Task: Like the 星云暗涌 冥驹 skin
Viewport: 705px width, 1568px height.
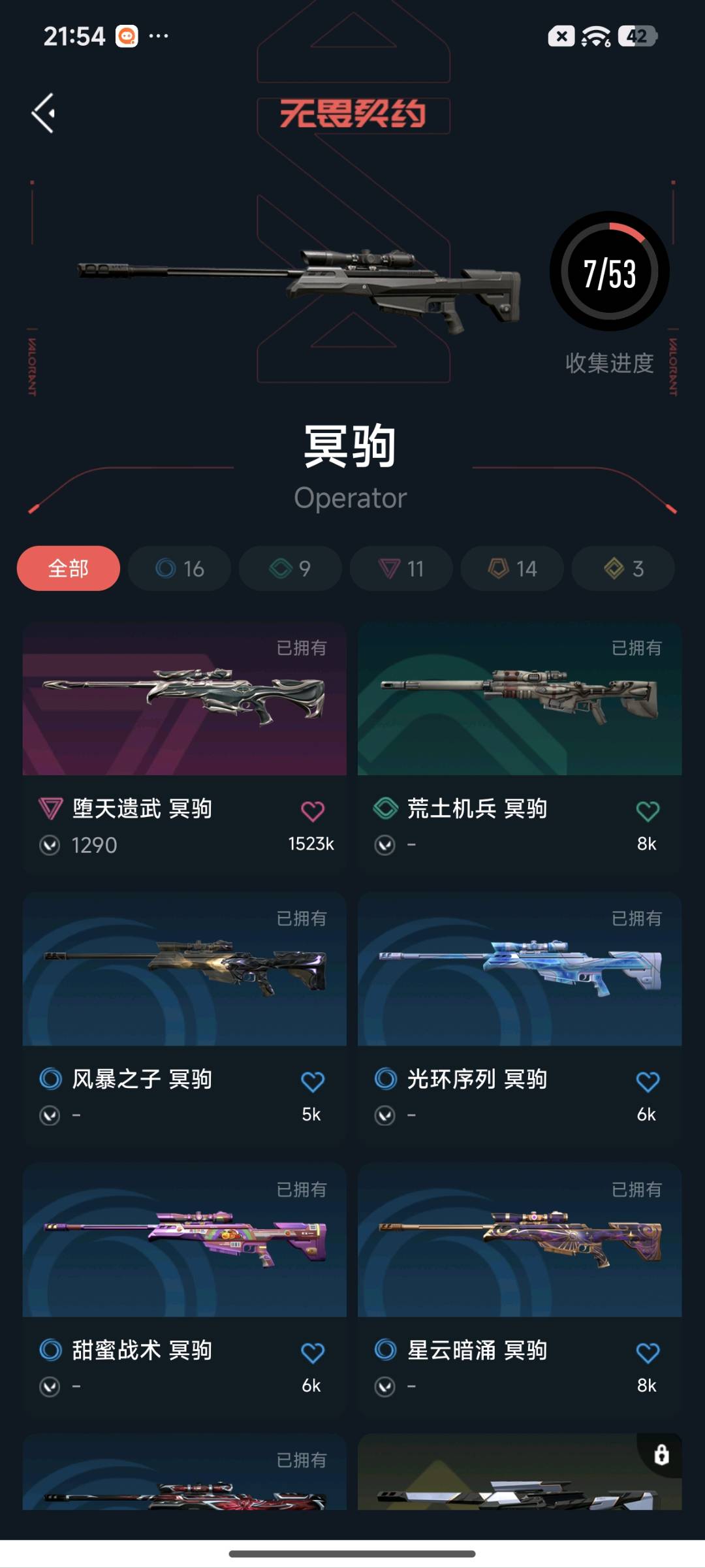Action: (x=648, y=1352)
